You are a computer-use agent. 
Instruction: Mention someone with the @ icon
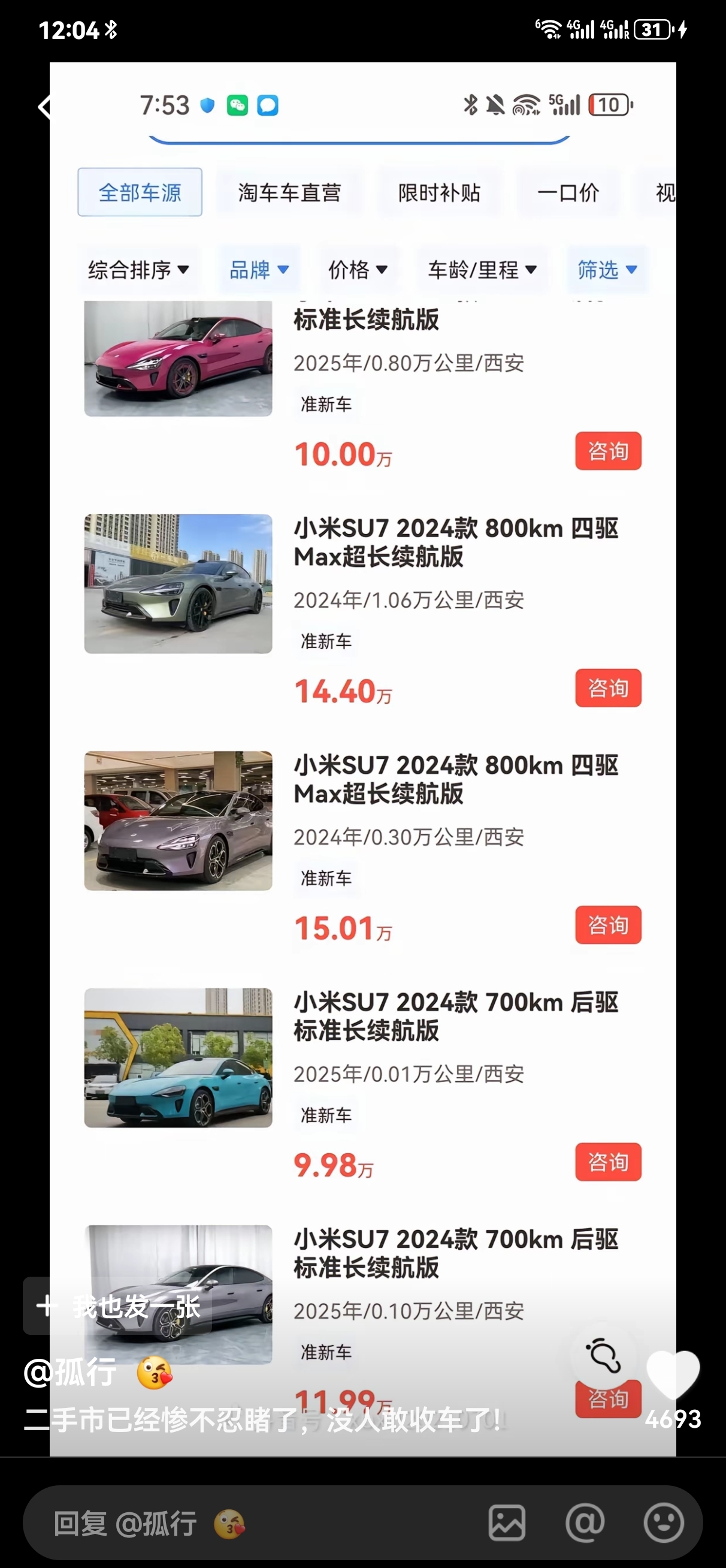pos(585,1524)
